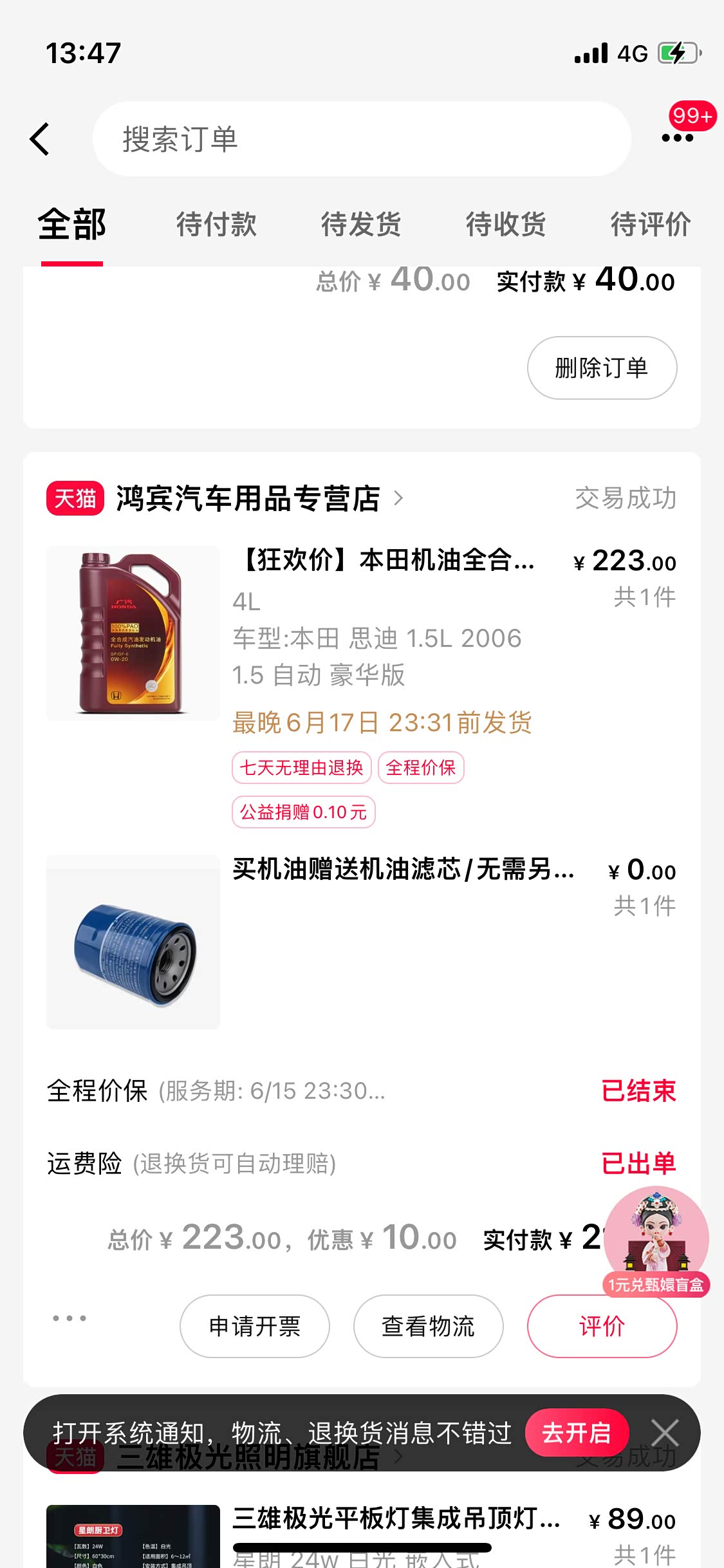This screenshot has height=1568, width=724.
Task: Tap 去开启 to enable system notifications
Action: pos(577,1433)
